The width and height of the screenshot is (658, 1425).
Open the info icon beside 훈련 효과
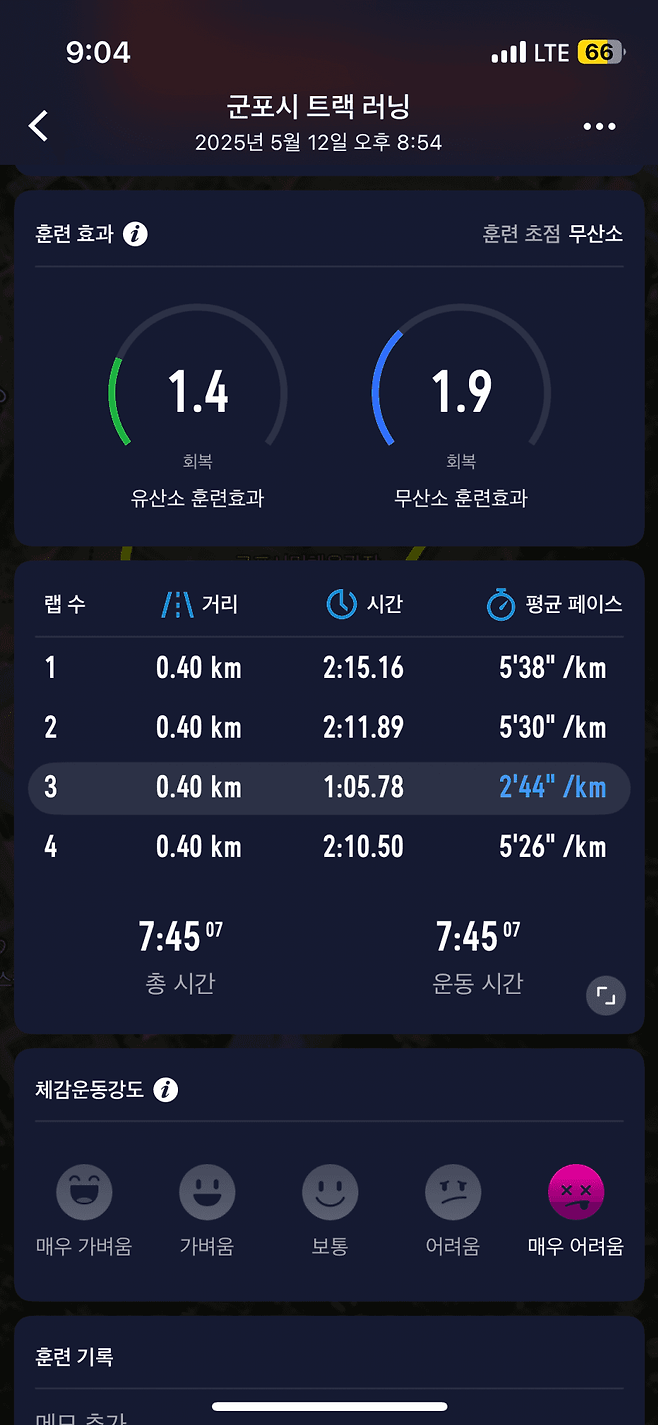click(135, 234)
